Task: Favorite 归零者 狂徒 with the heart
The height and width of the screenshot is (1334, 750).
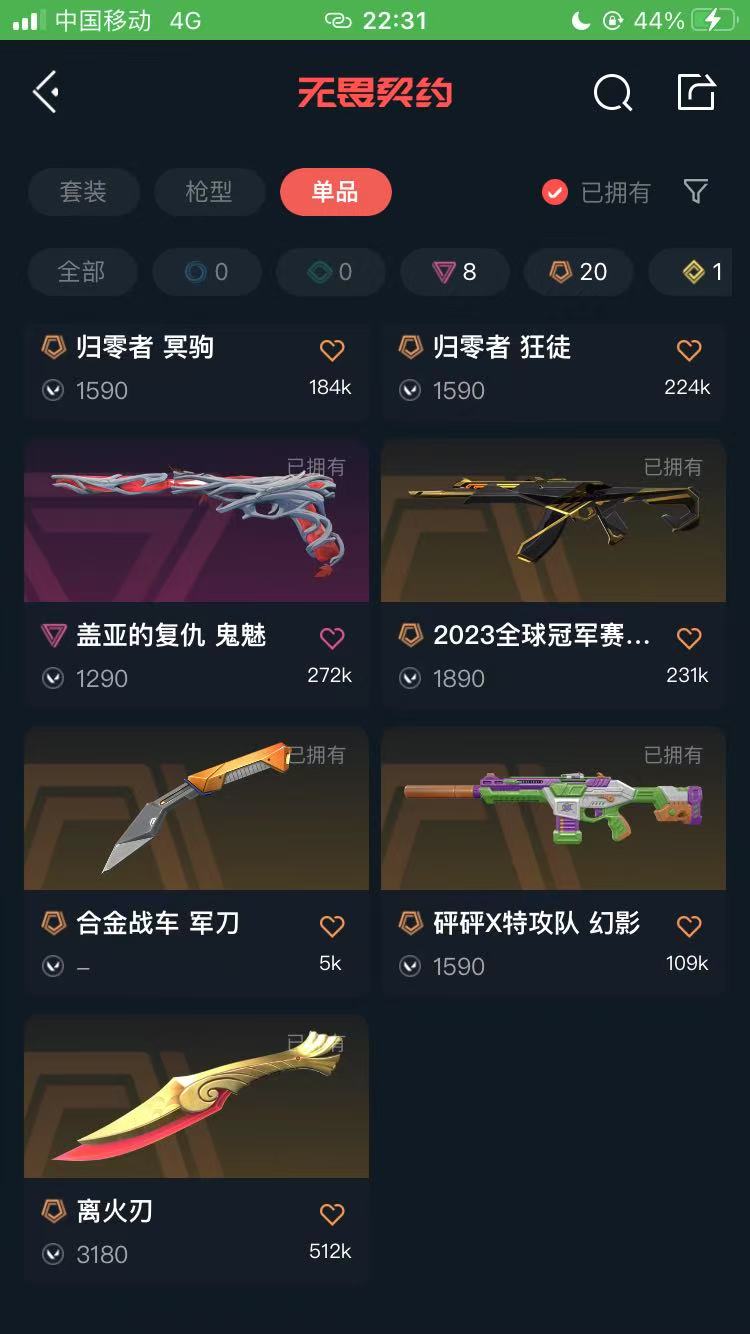Action: 689,350
